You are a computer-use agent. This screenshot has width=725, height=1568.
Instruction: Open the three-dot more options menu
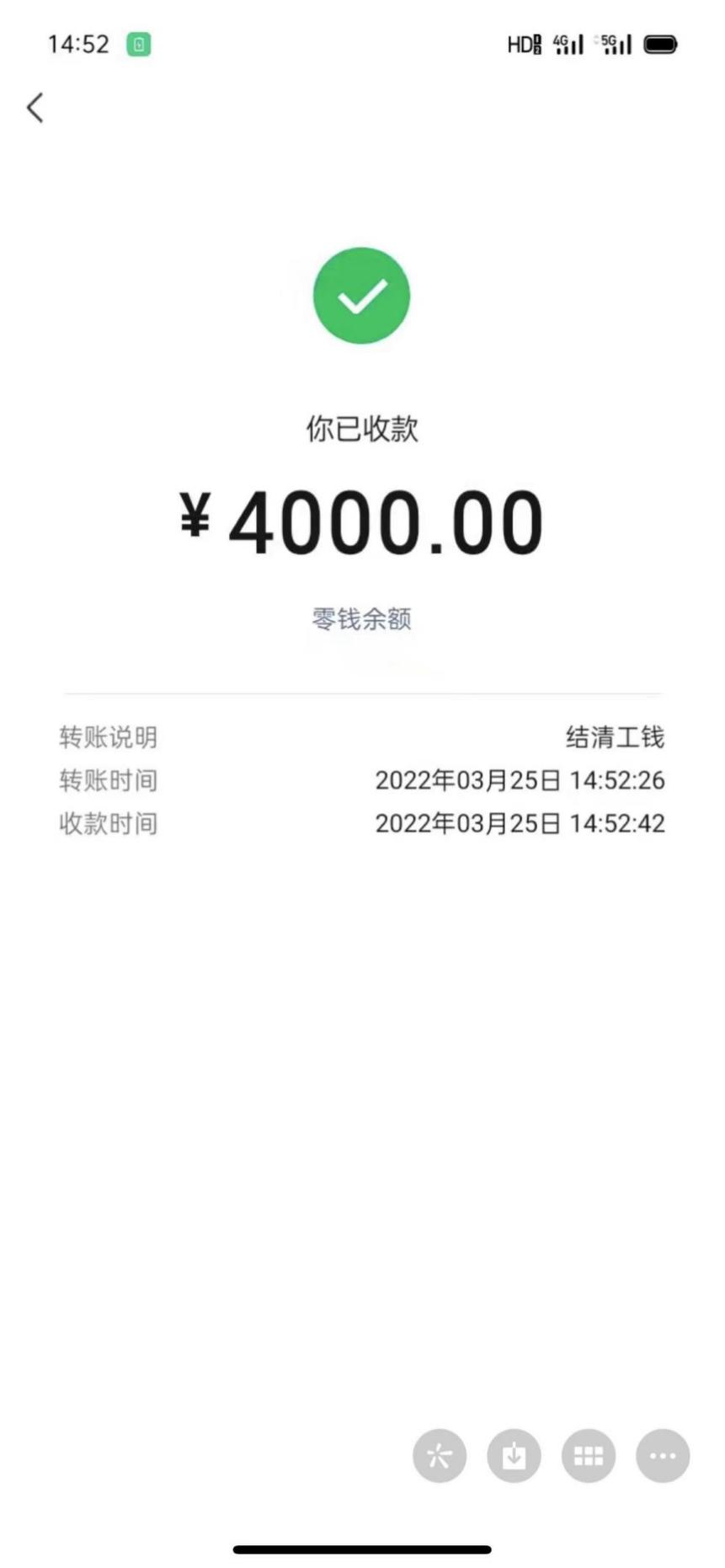pyautogui.click(x=663, y=1455)
